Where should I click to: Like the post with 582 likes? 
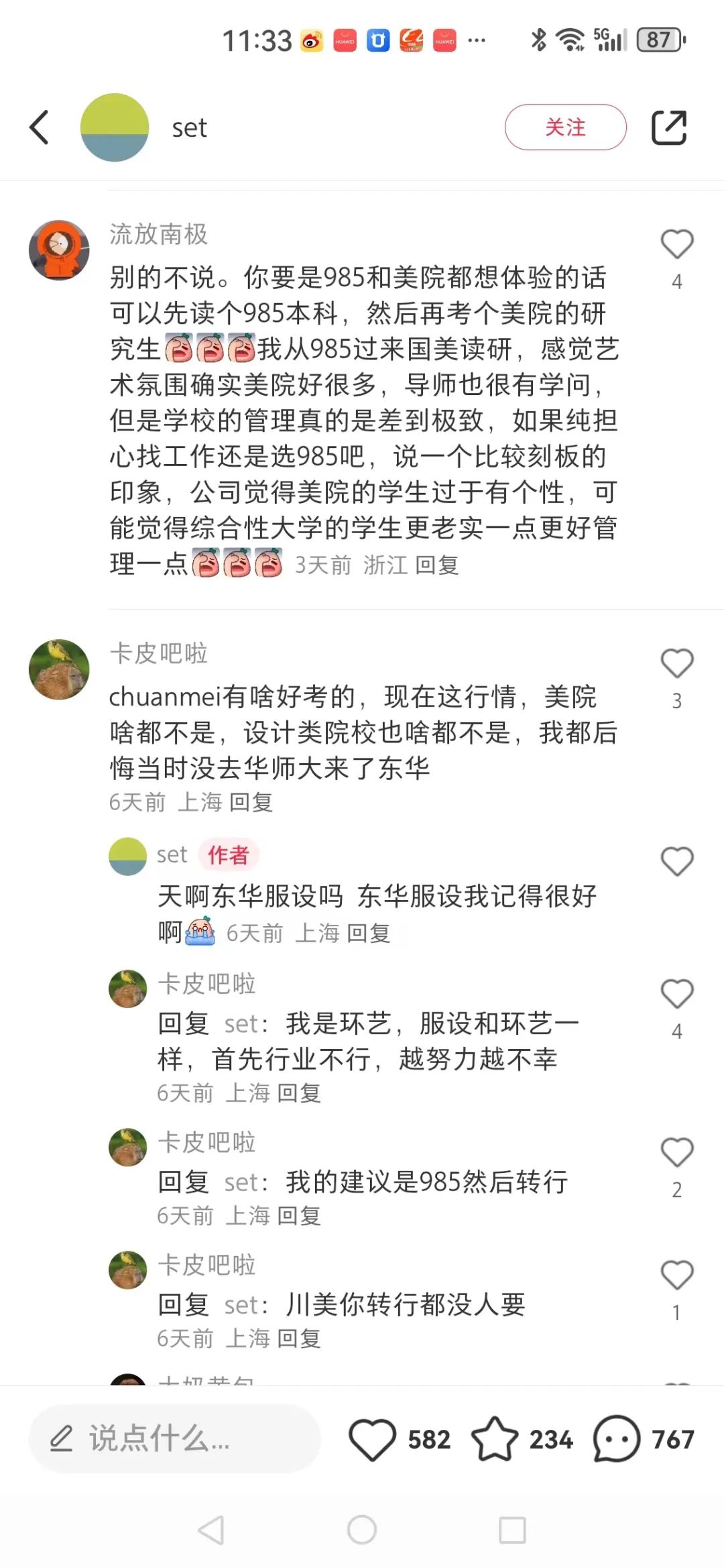pos(373,1439)
